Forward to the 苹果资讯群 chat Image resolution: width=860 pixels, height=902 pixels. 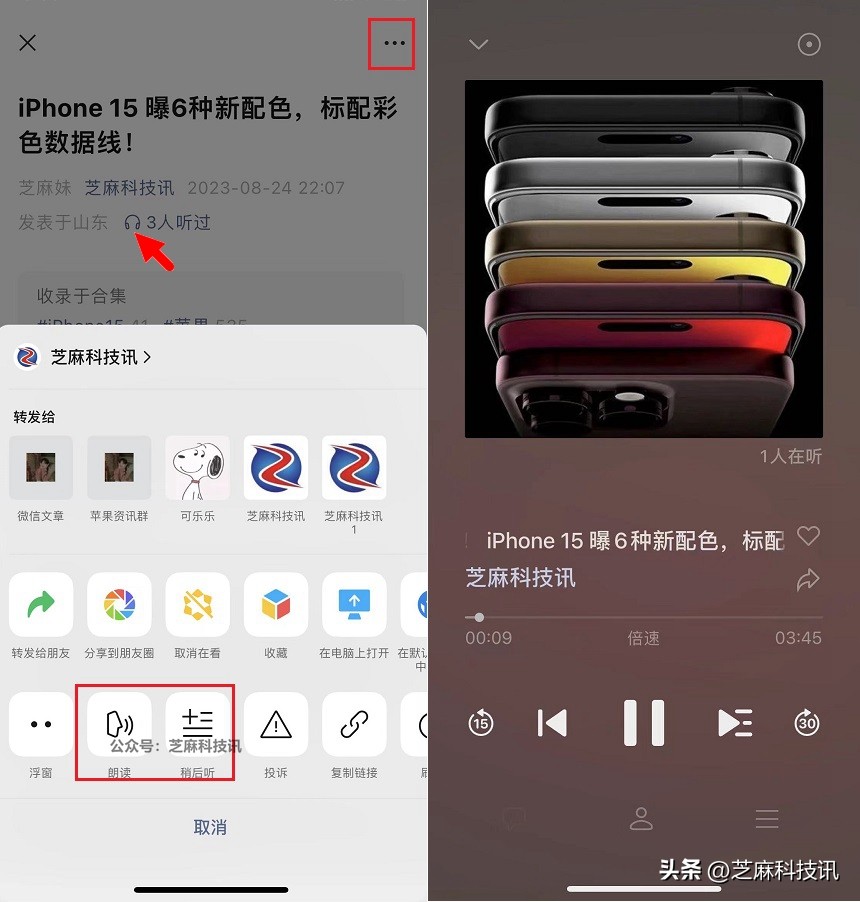coord(119,467)
